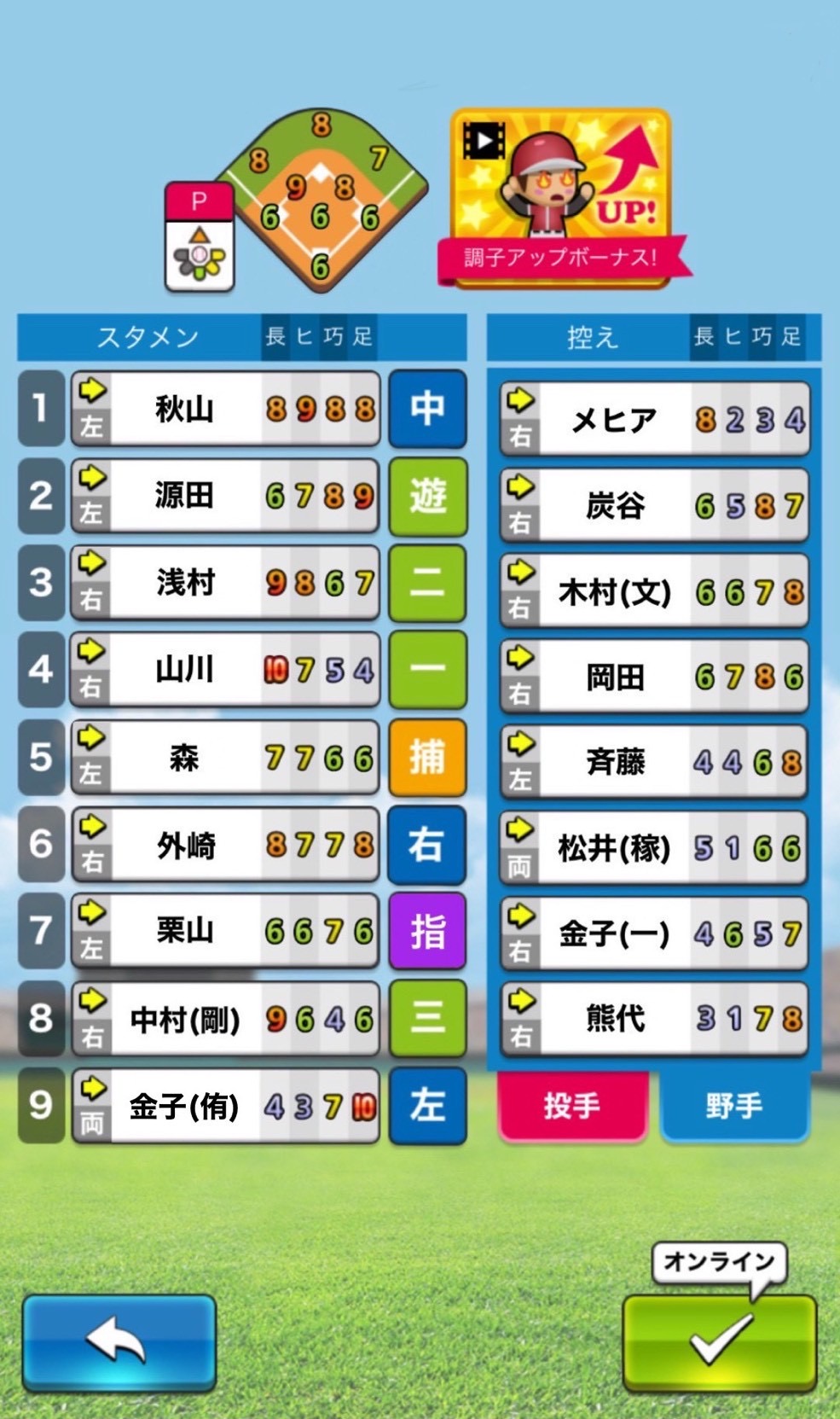
Task: Select starter 秋山 in the lineup
Action: [225, 409]
